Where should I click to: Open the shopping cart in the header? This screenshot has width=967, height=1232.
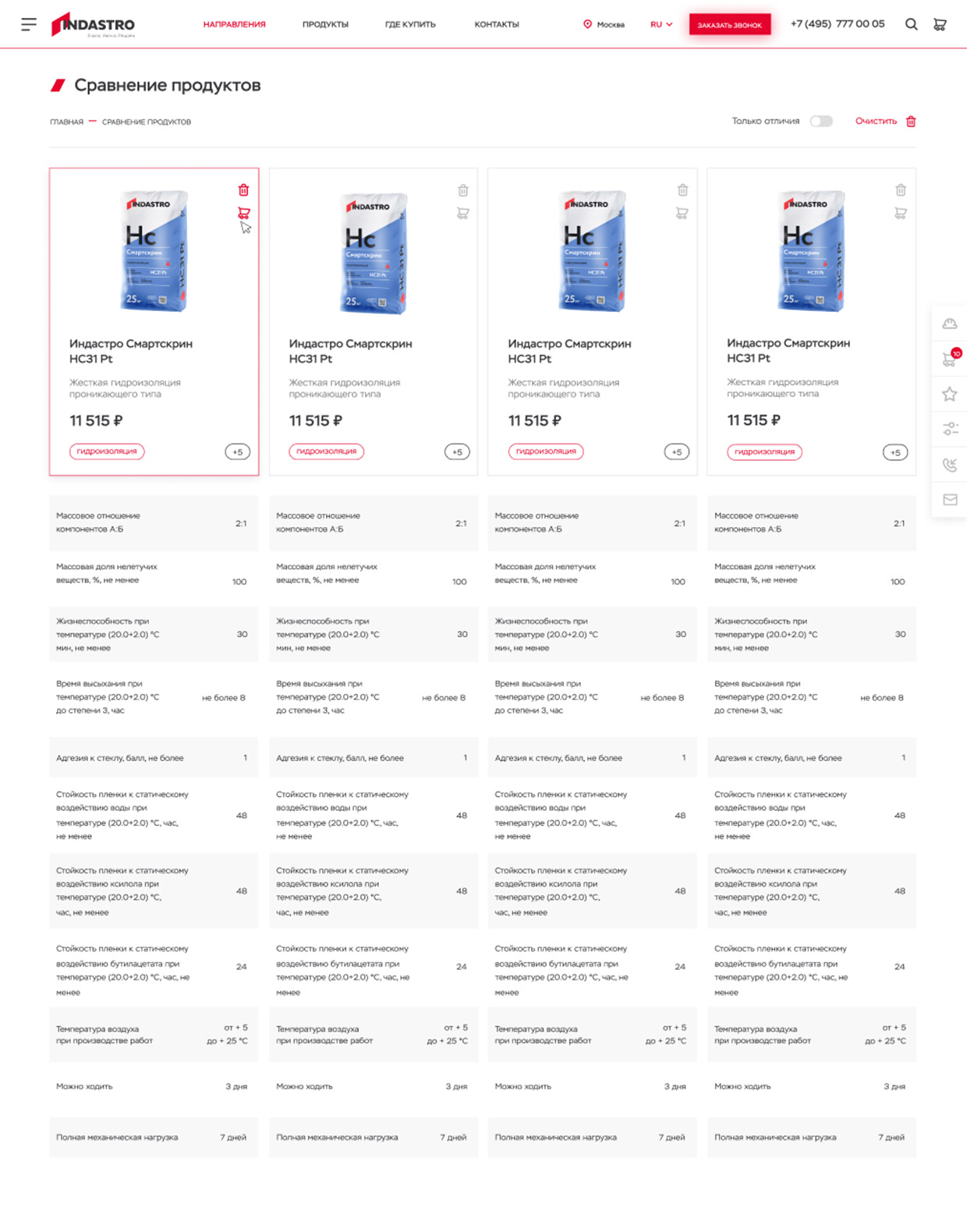tap(940, 24)
